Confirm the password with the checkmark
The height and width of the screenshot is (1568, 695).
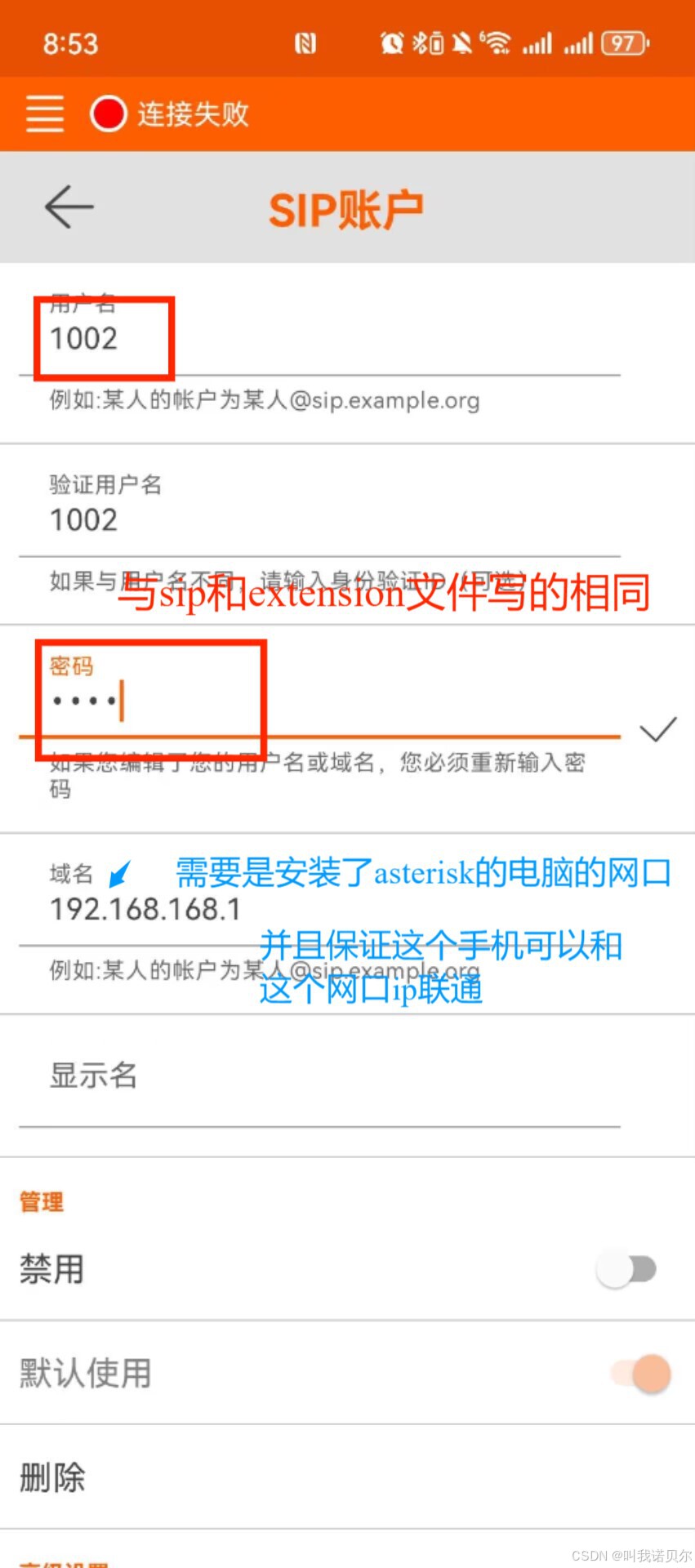(x=658, y=729)
